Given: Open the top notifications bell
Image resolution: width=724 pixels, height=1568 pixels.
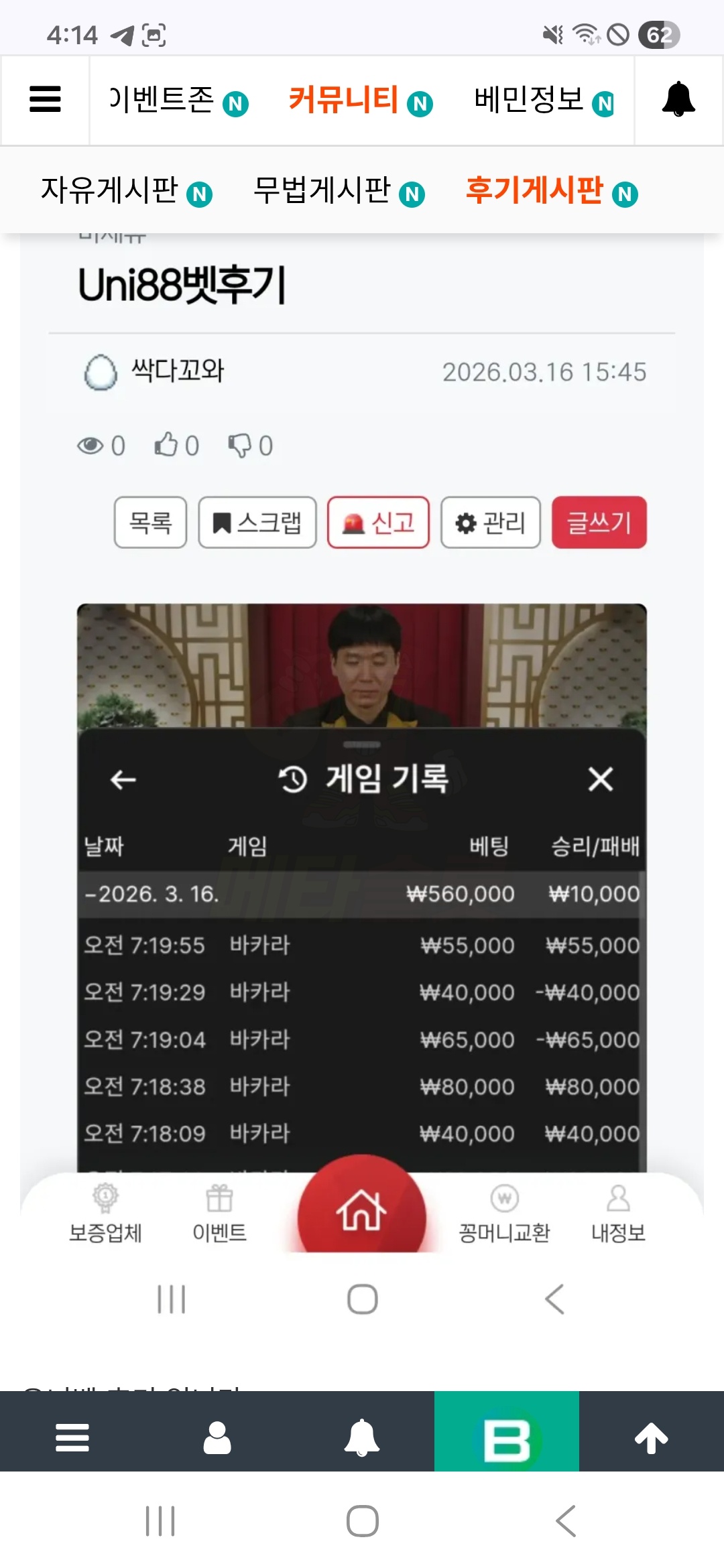Looking at the screenshot, I should coord(678,100).
